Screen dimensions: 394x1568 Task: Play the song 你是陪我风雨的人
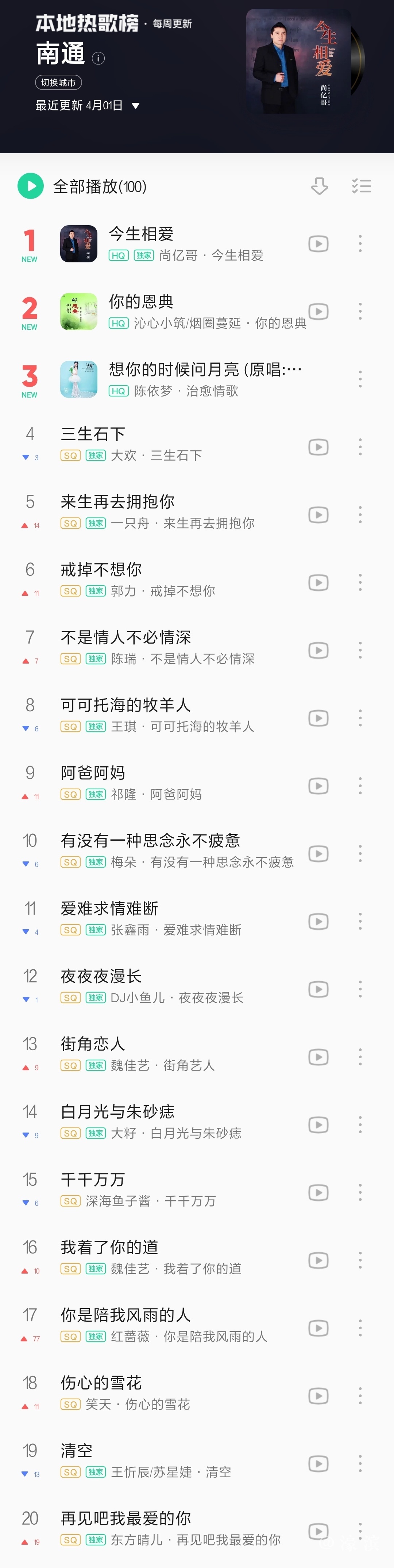tap(125, 1315)
